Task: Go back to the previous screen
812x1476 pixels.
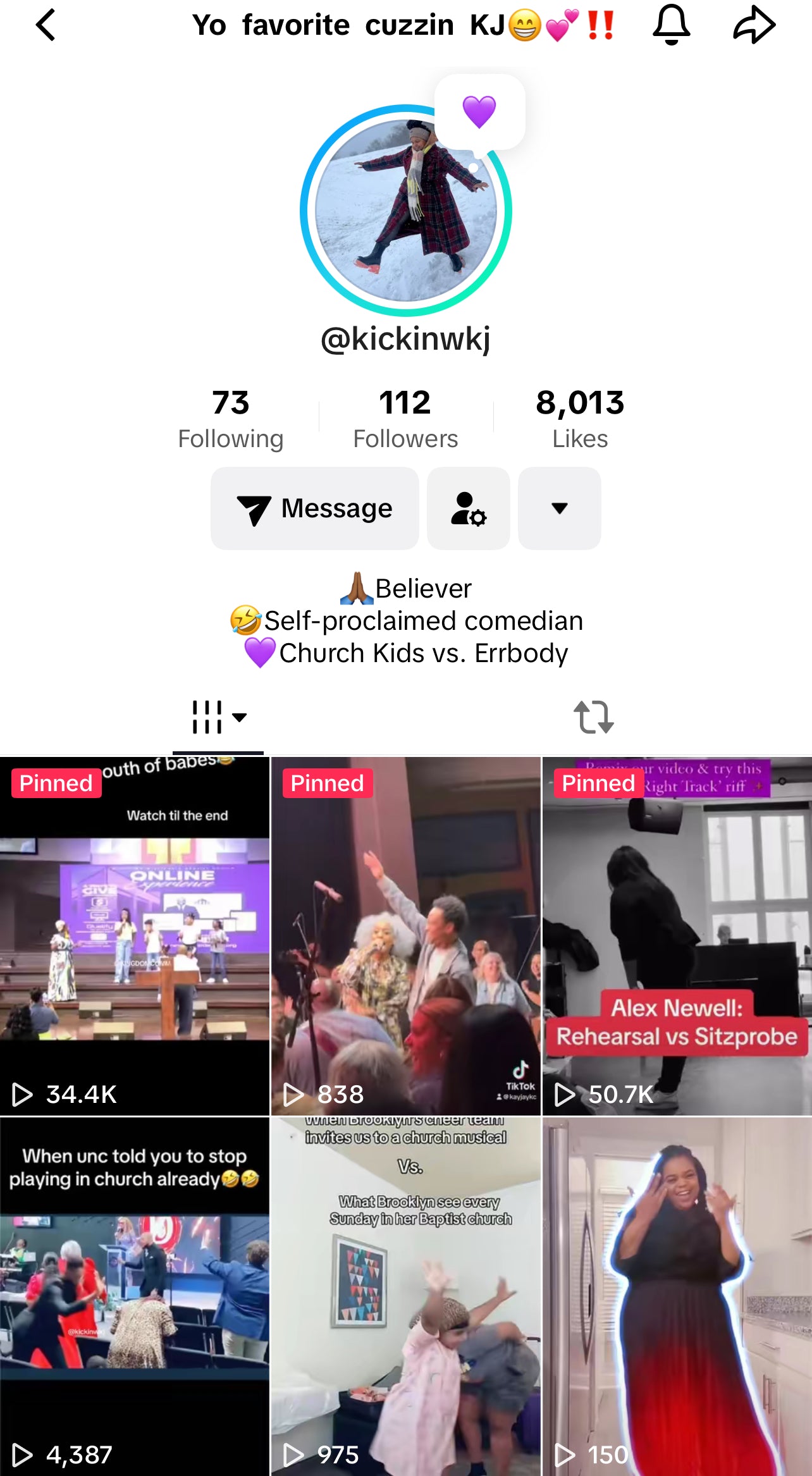Action: [46, 25]
